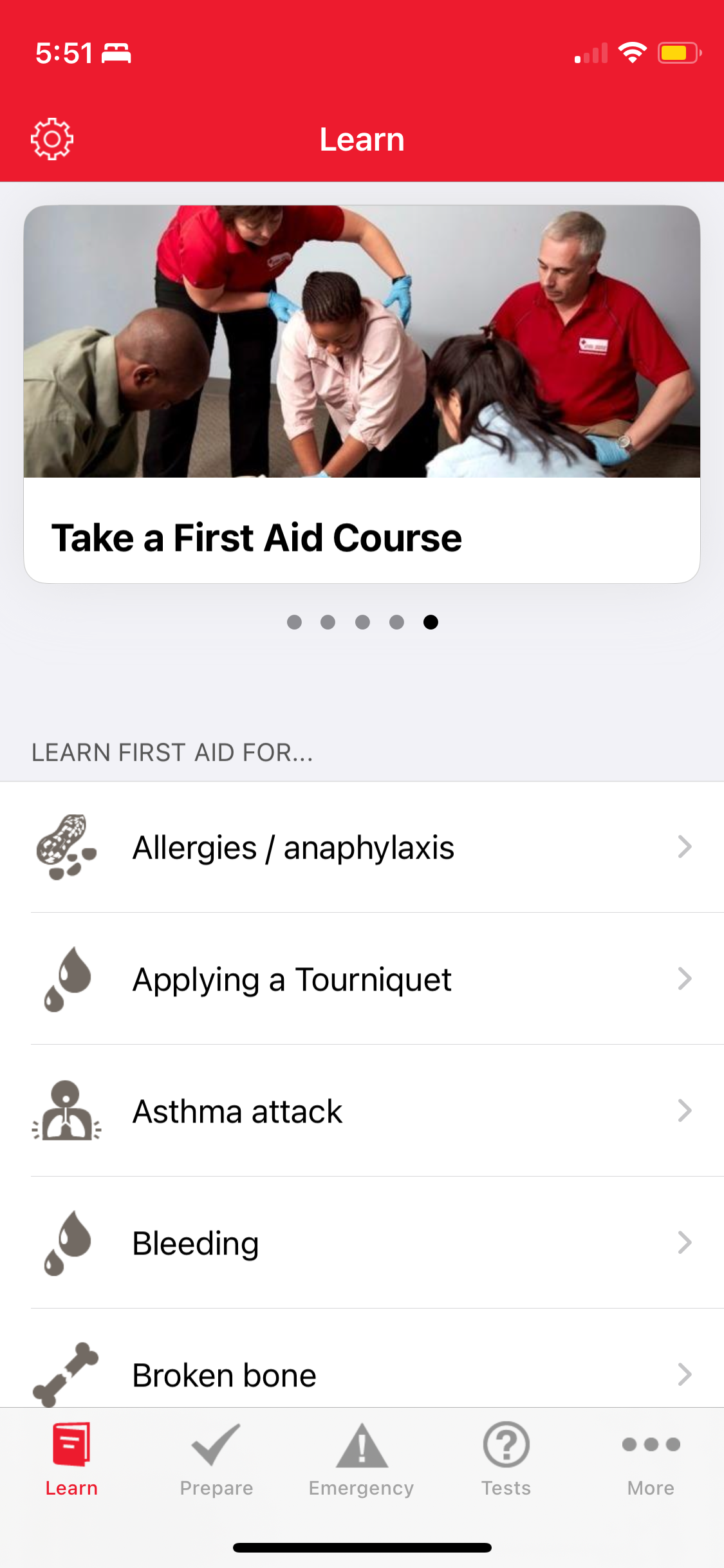The height and width of the screenshot is (1568, 724).
Task: Open the Take a First Aid Course card
Action: click(362, 394)
